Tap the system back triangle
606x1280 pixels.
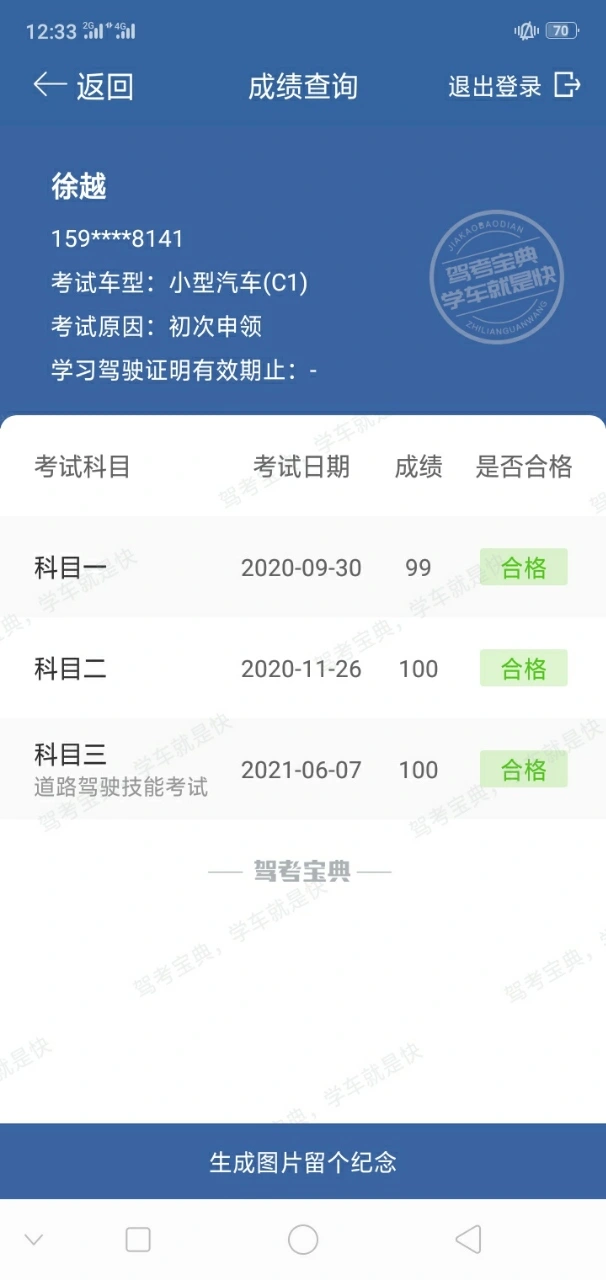click(468, 1240)
